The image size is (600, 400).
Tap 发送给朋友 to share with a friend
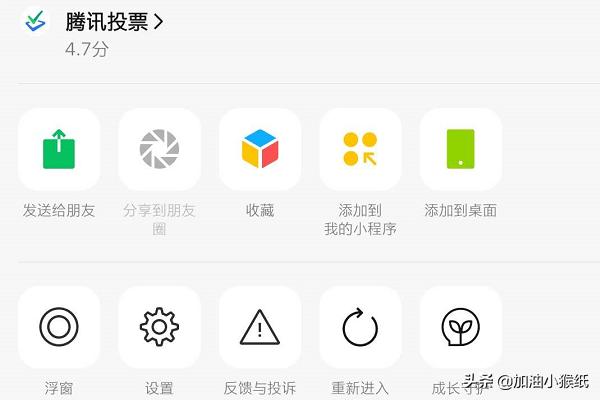point(59,150)
